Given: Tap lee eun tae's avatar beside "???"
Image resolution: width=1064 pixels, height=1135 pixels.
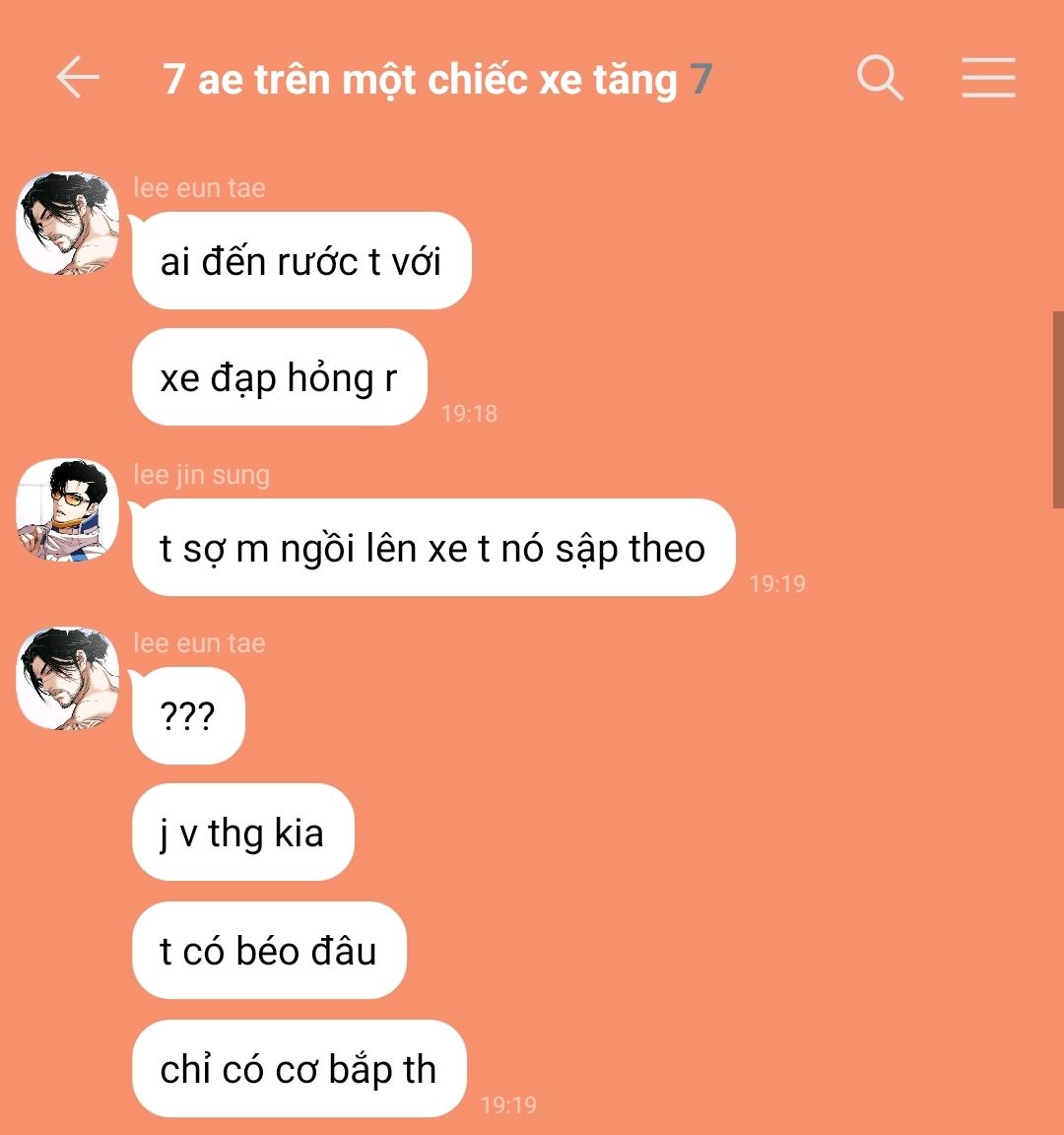Looking at the screenshot, I should click(68, 679).
